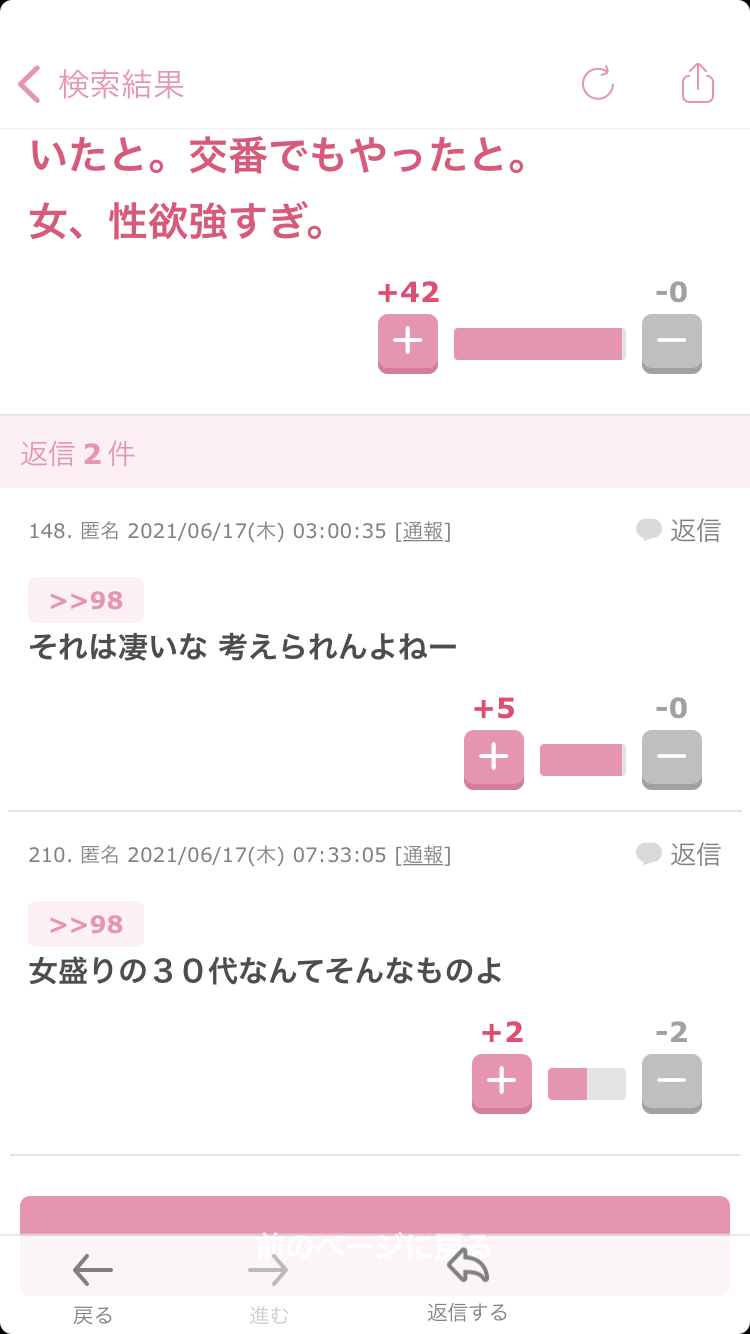
Task: Reload the page with refresh icon
Action: (x=598, y=83)
